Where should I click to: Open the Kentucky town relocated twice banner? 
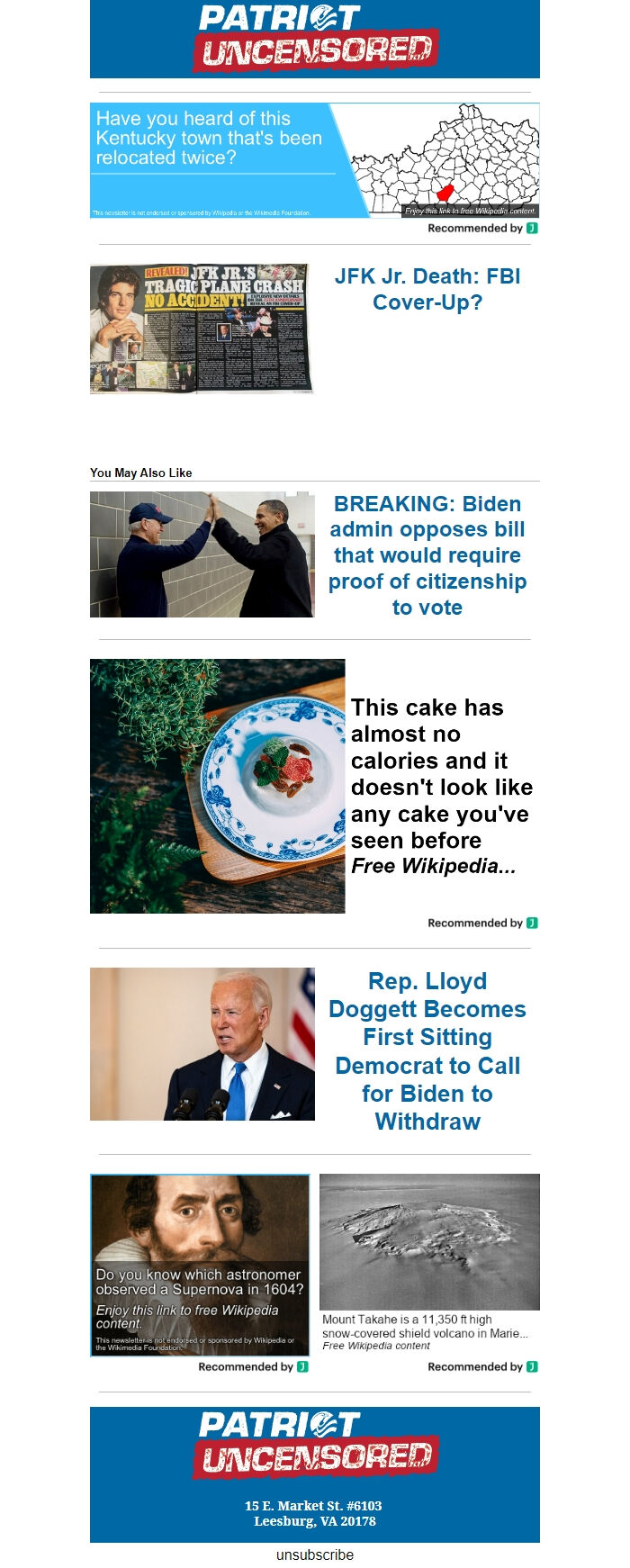[x=314, y=160]
